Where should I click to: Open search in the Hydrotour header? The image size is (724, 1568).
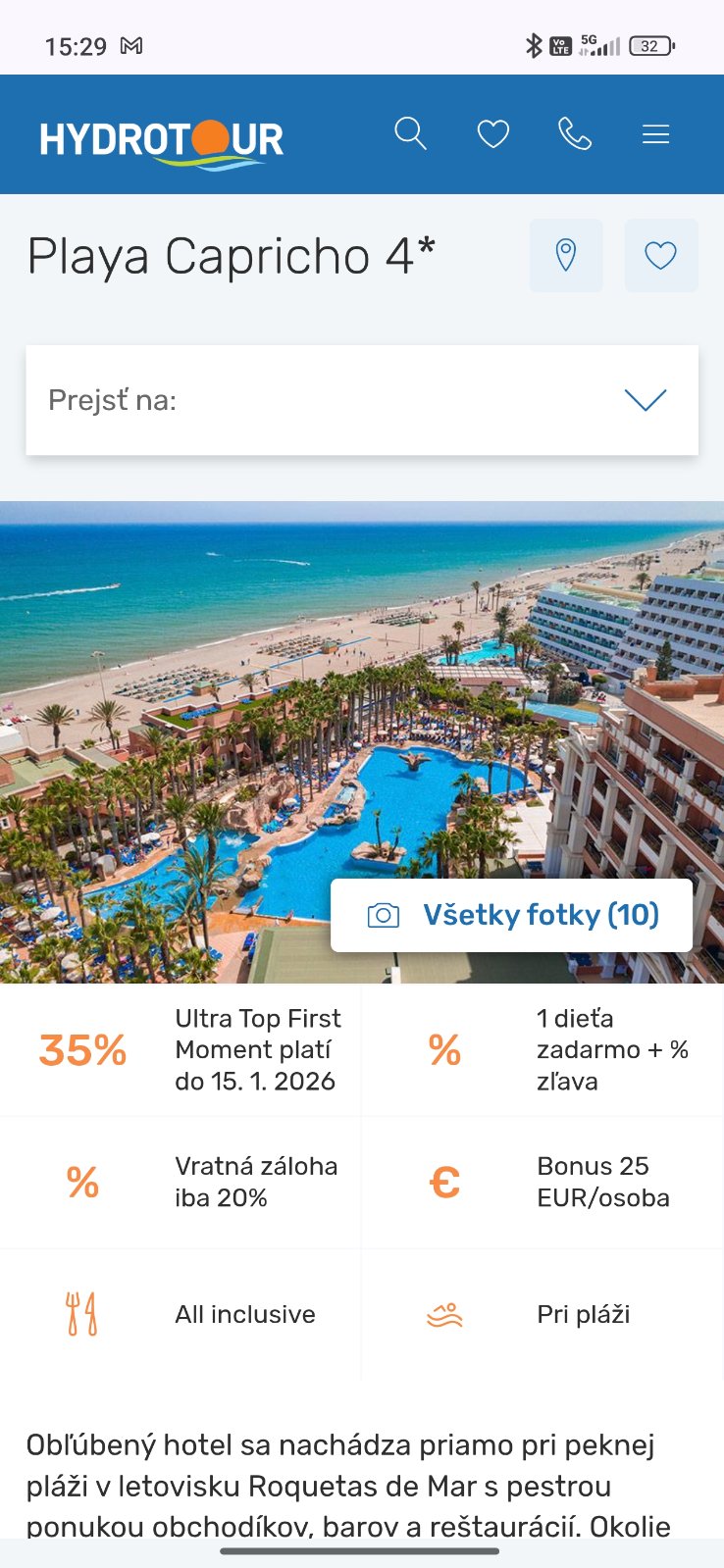tap(410, 133)
